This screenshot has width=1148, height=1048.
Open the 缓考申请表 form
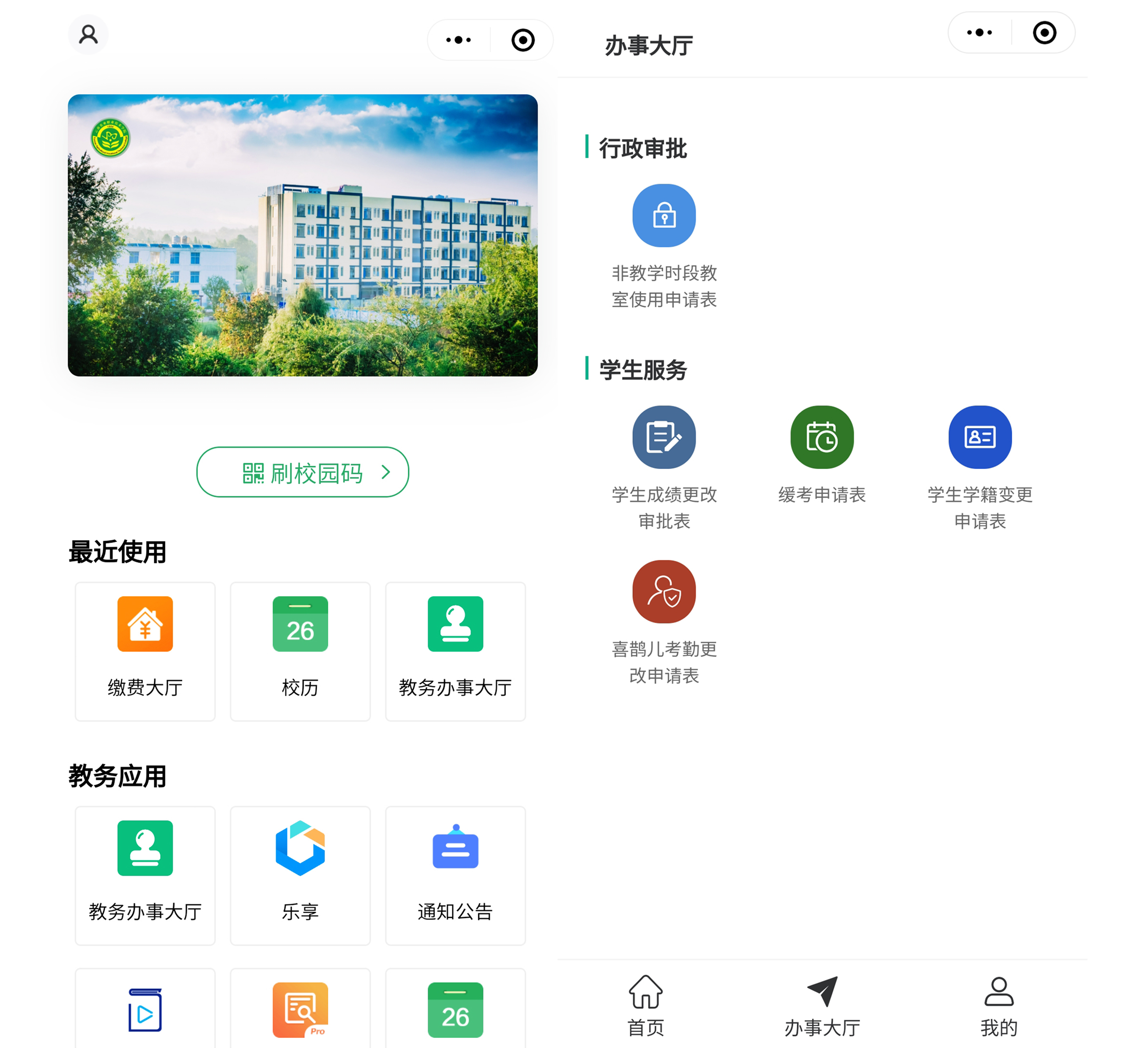[822, 438]
